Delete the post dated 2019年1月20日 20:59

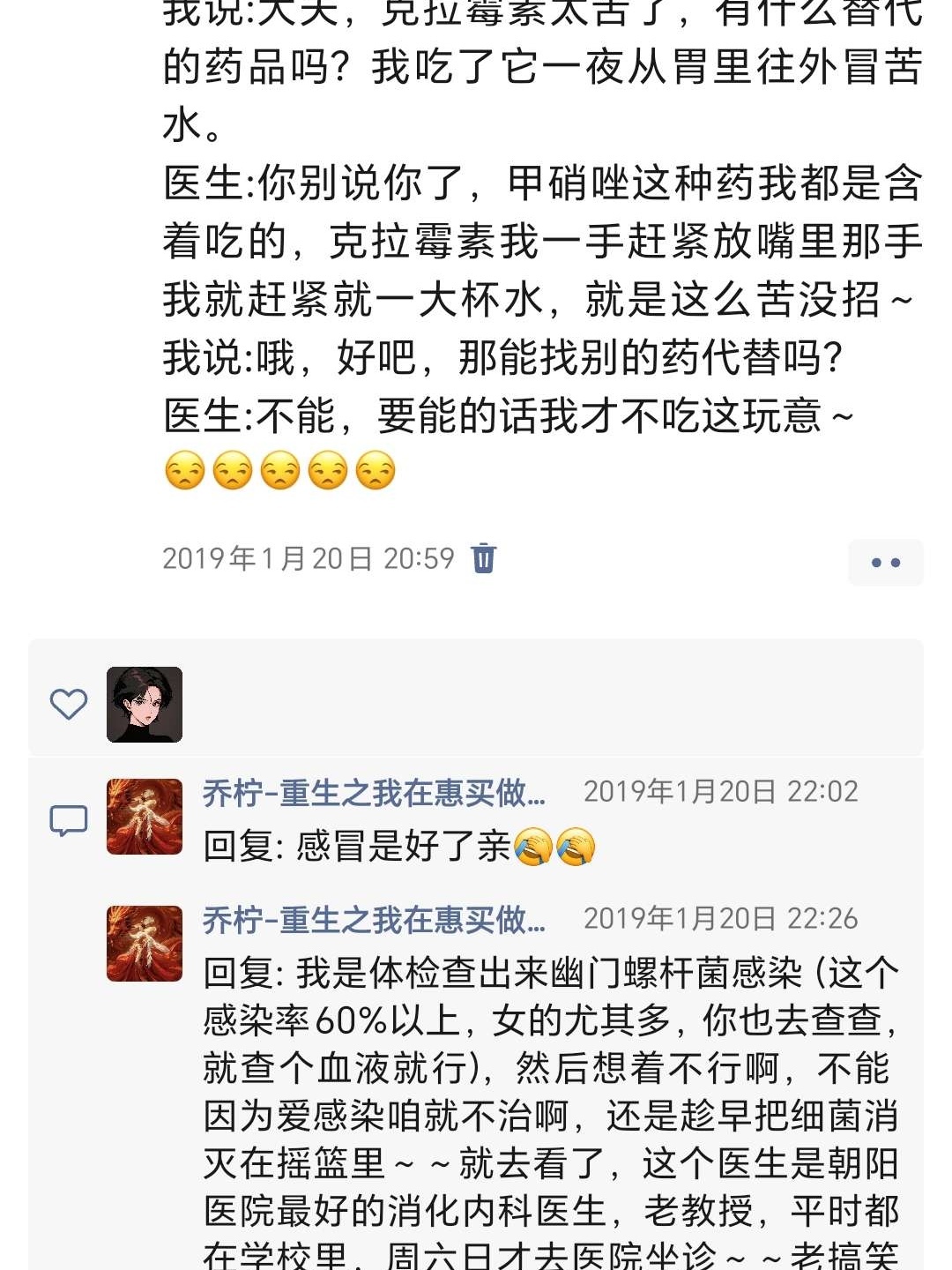(484, 558)
